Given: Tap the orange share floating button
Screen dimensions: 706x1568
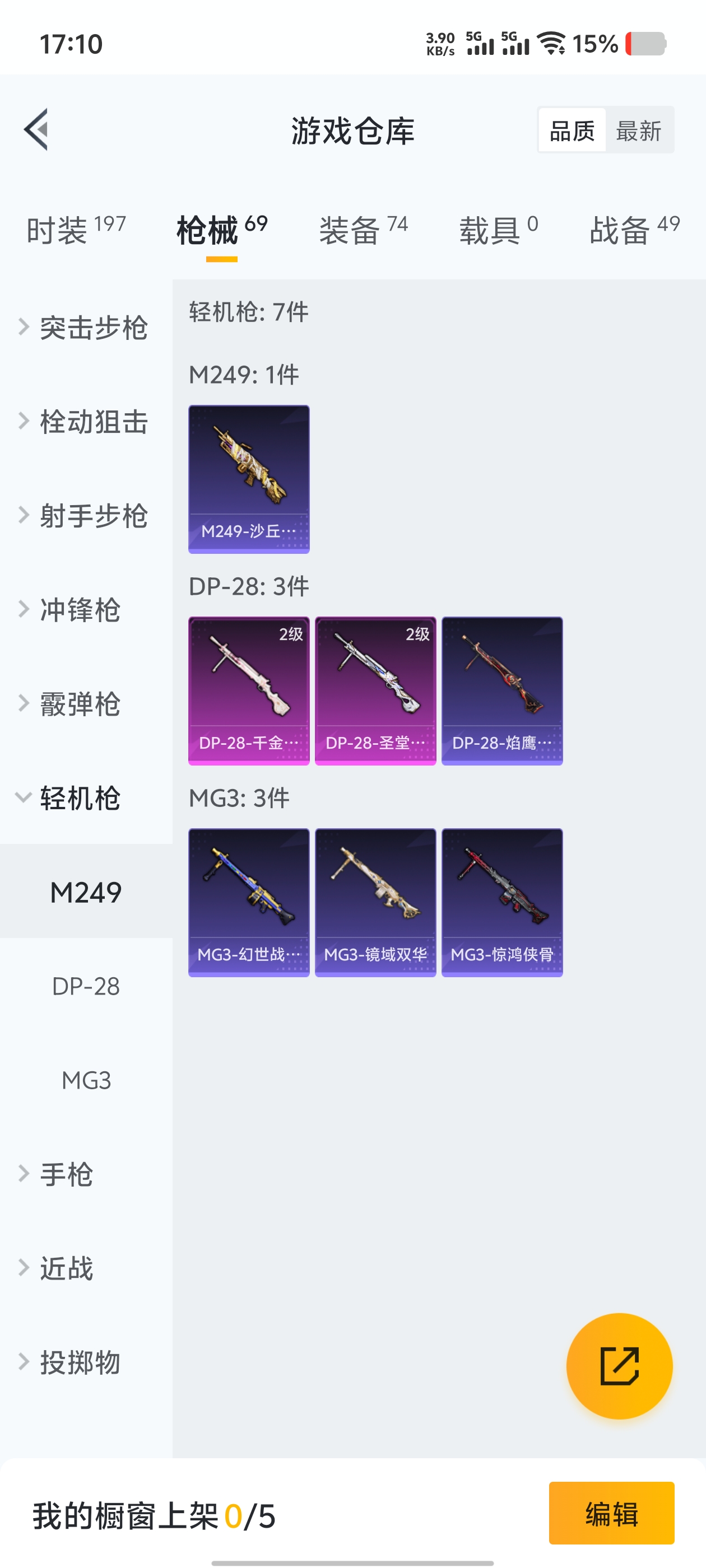Looking at the screenshot, I should coord(619,1366).
